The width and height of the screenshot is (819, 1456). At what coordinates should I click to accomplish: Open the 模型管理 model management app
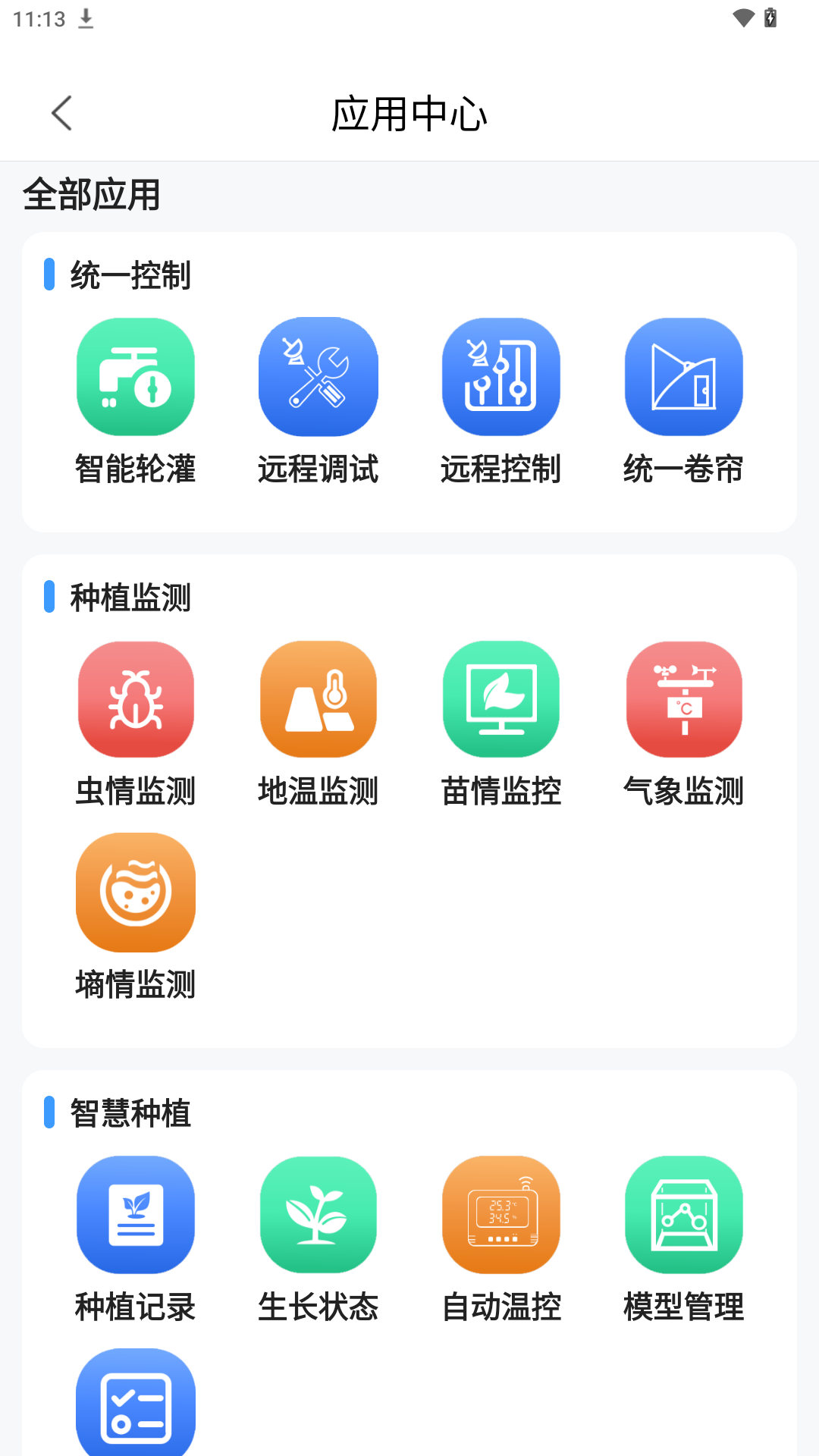[683, 1214]
